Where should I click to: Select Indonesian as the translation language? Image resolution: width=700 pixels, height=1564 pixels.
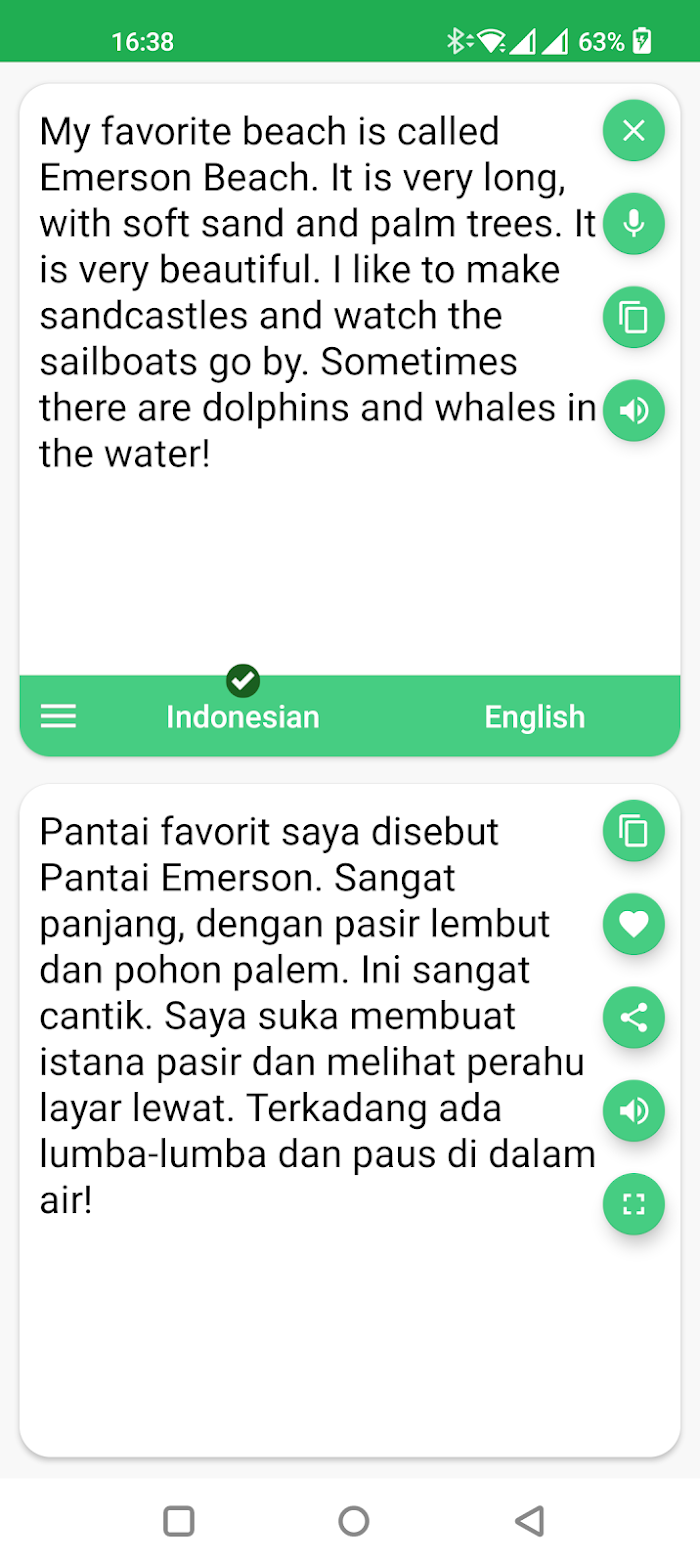[243, 717]
